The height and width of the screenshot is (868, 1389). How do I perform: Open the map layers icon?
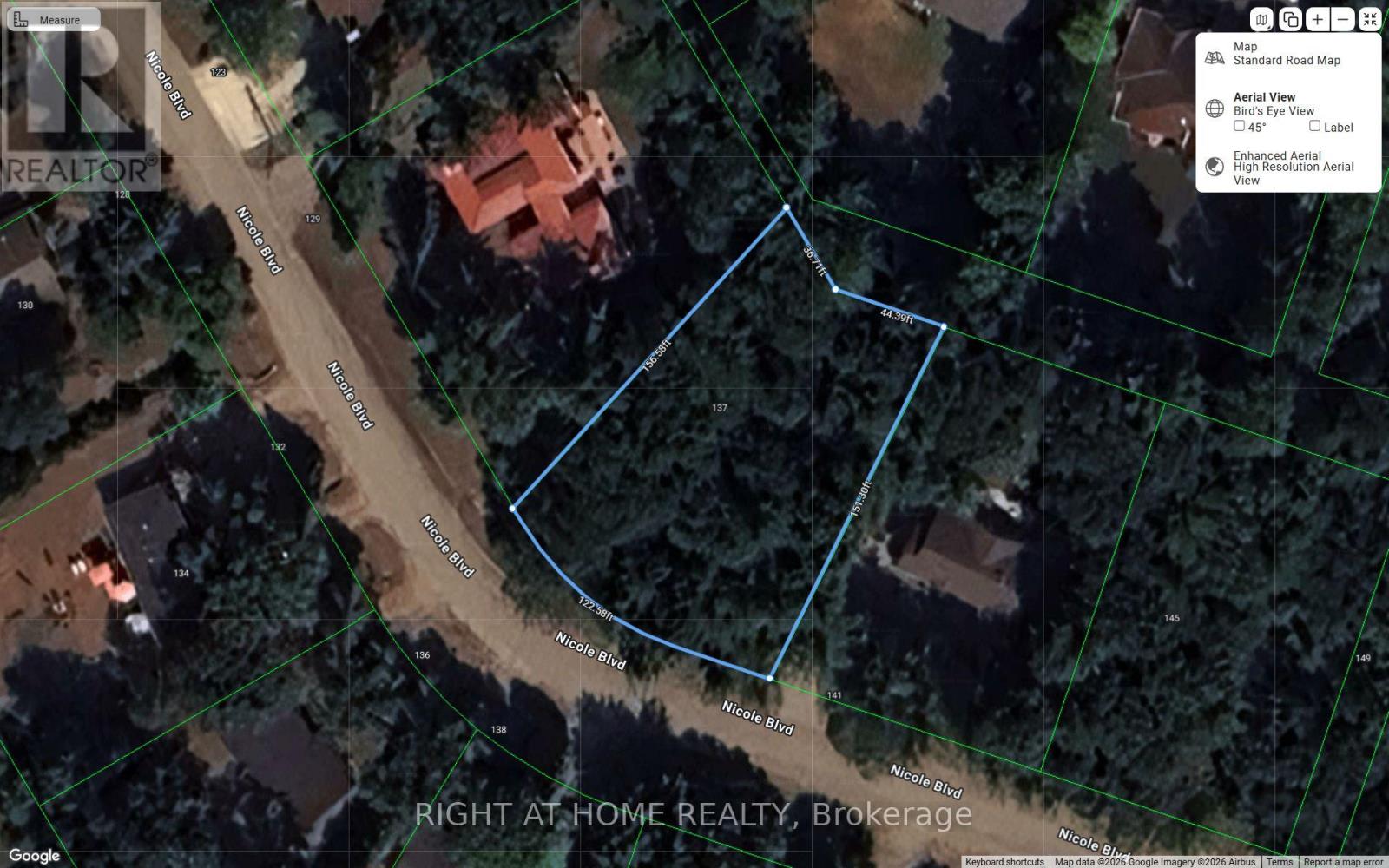(x=1291, y=19)
